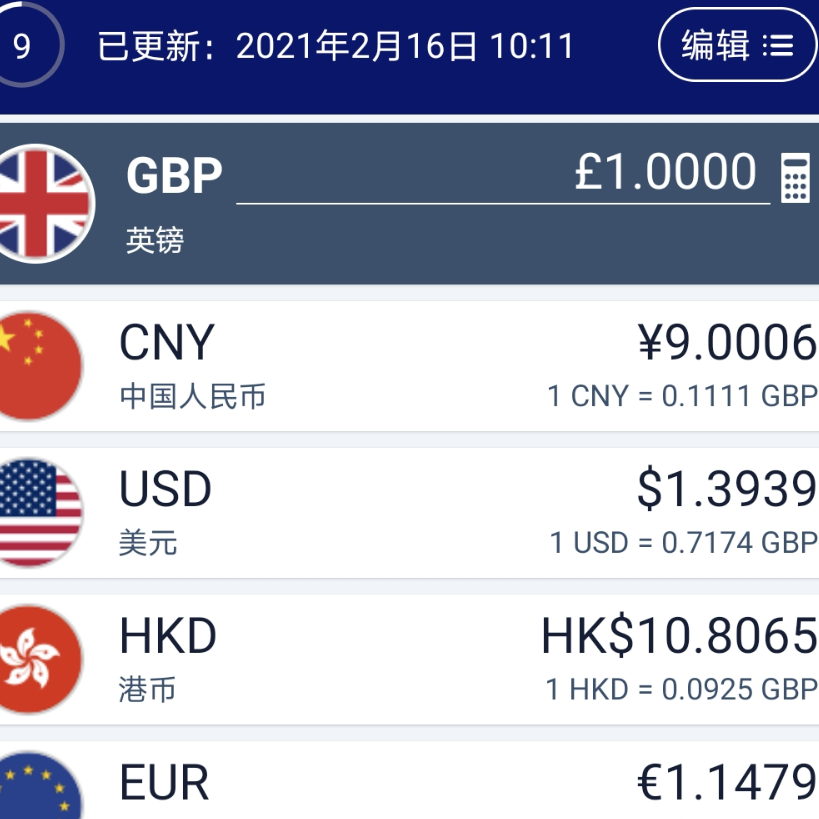Open the calculator icon beside GBP amount
Image resolution: width=819 pixels, height=819 pixels.
point(795,178)
